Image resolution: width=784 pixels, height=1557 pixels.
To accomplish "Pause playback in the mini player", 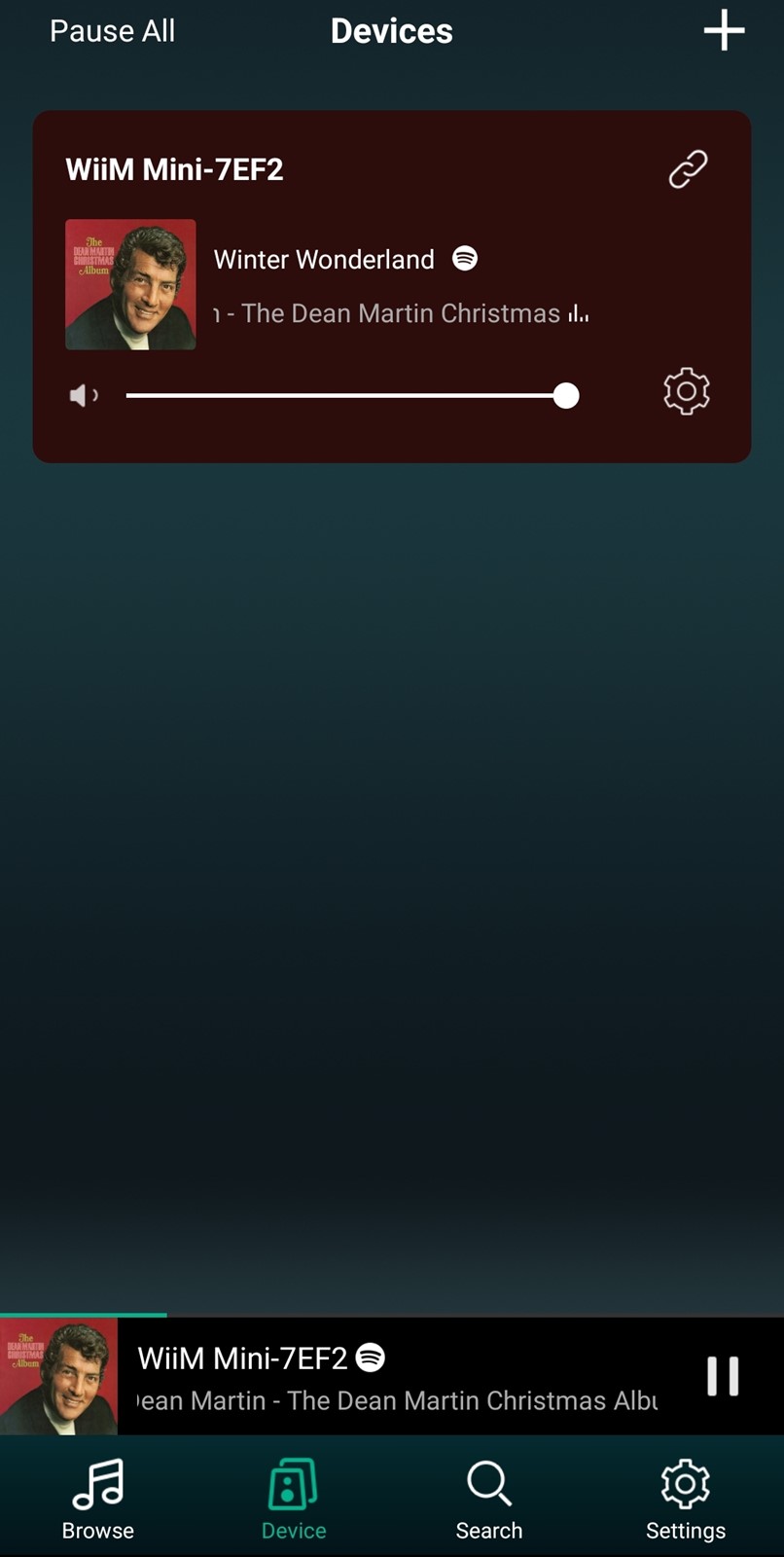I will point(723,1376).
